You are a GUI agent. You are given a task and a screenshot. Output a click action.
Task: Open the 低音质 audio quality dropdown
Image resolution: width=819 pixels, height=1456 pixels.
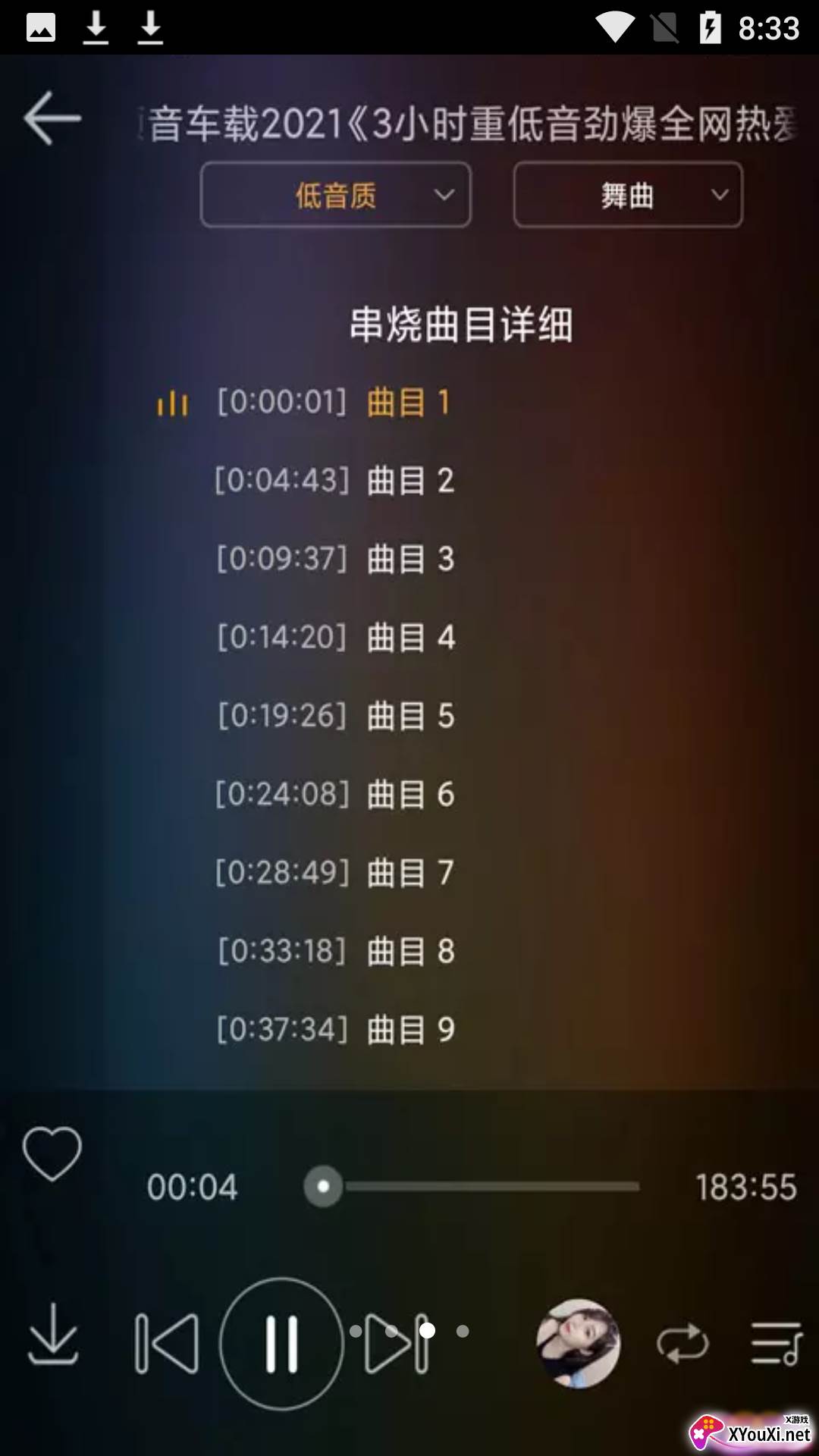335,195
